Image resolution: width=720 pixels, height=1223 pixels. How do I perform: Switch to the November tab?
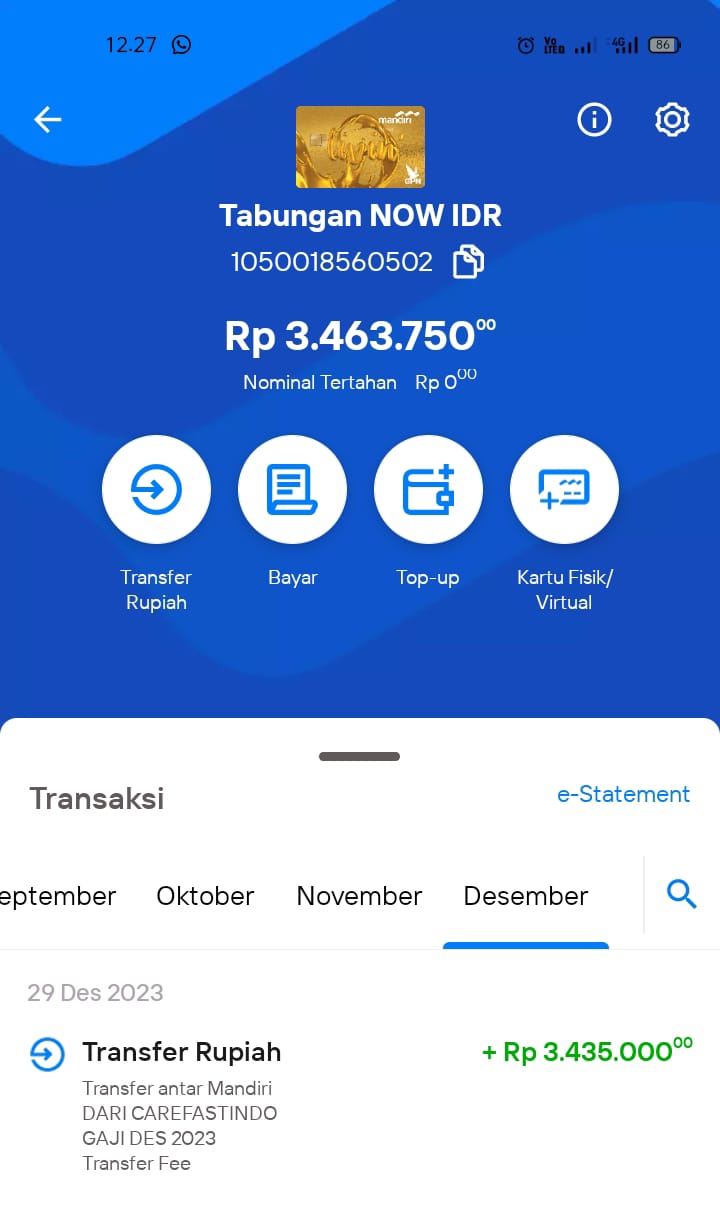pos(359,896)
